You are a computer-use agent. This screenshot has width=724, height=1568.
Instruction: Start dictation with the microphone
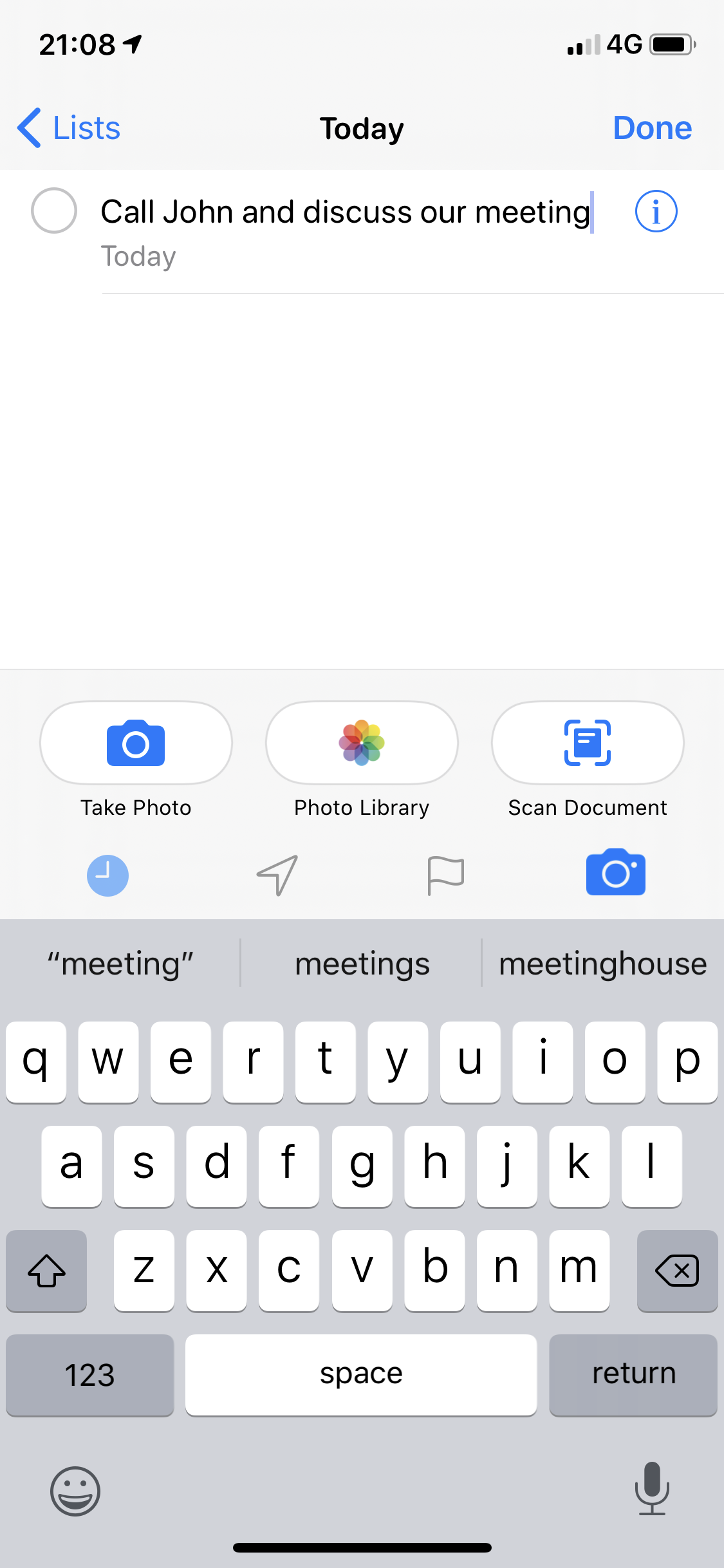click(x=652, y=1488)
